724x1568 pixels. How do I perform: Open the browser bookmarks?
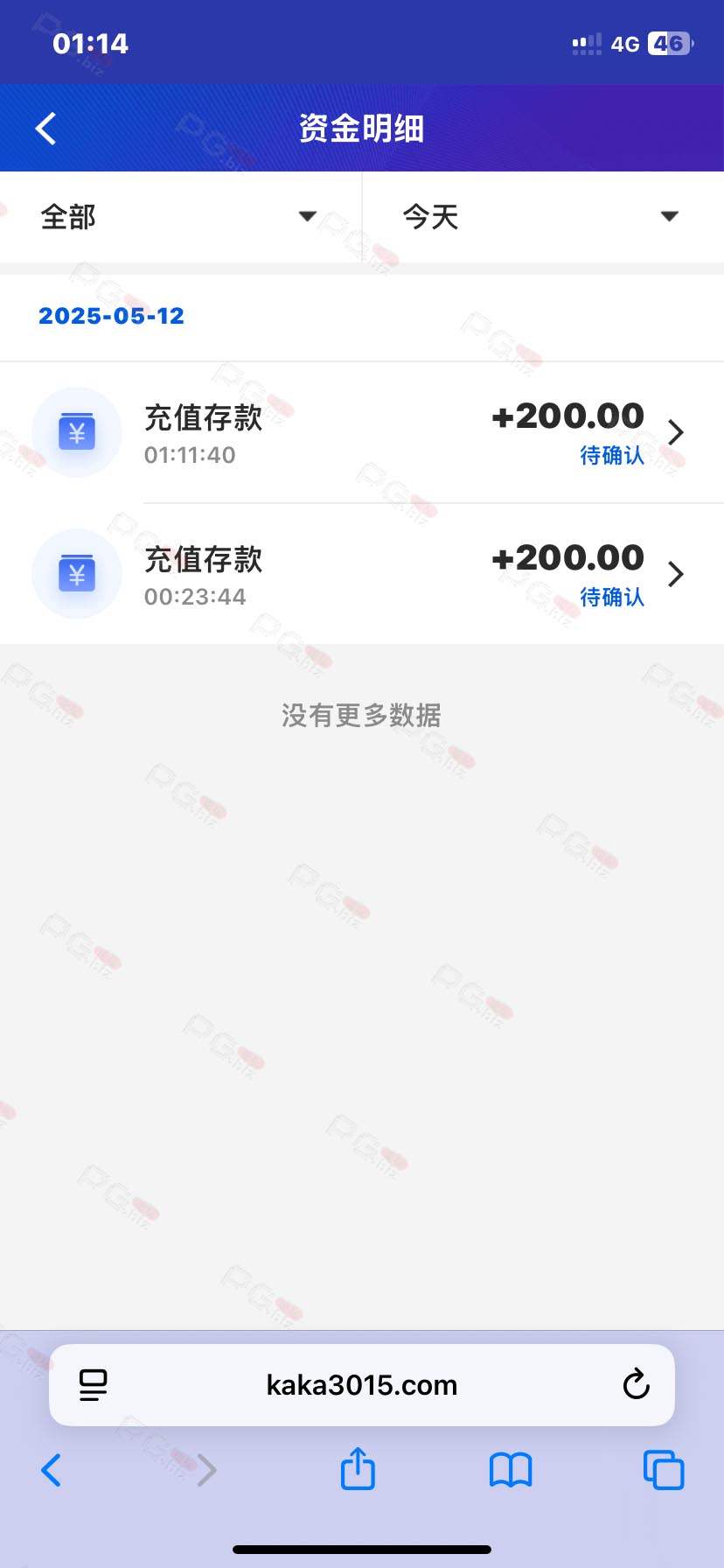click(x=511, y=1470)
